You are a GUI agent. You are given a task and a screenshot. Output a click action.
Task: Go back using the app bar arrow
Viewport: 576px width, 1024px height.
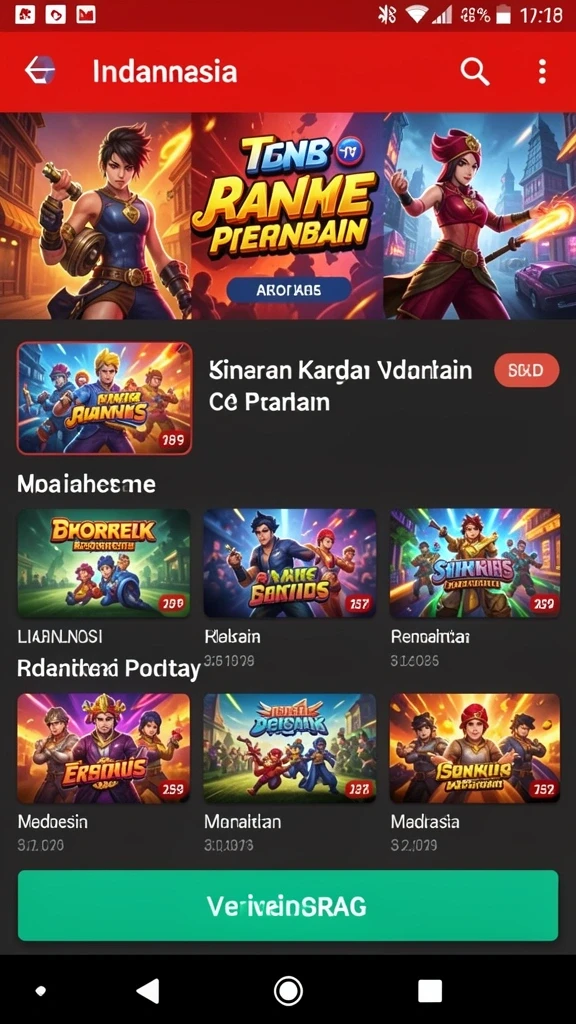[40, 71]
